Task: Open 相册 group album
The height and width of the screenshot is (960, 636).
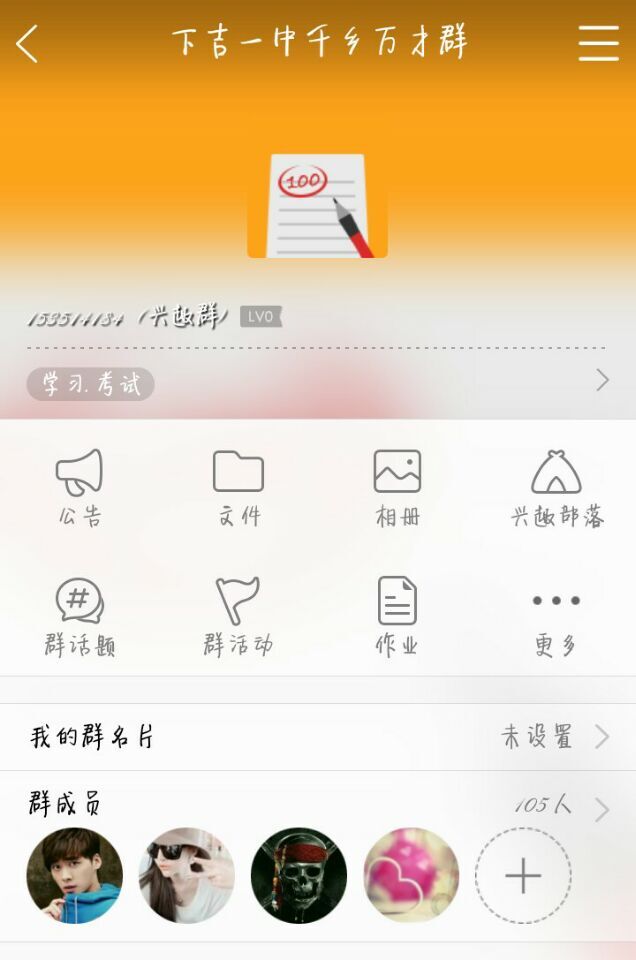Action: (x=397, y=487)
